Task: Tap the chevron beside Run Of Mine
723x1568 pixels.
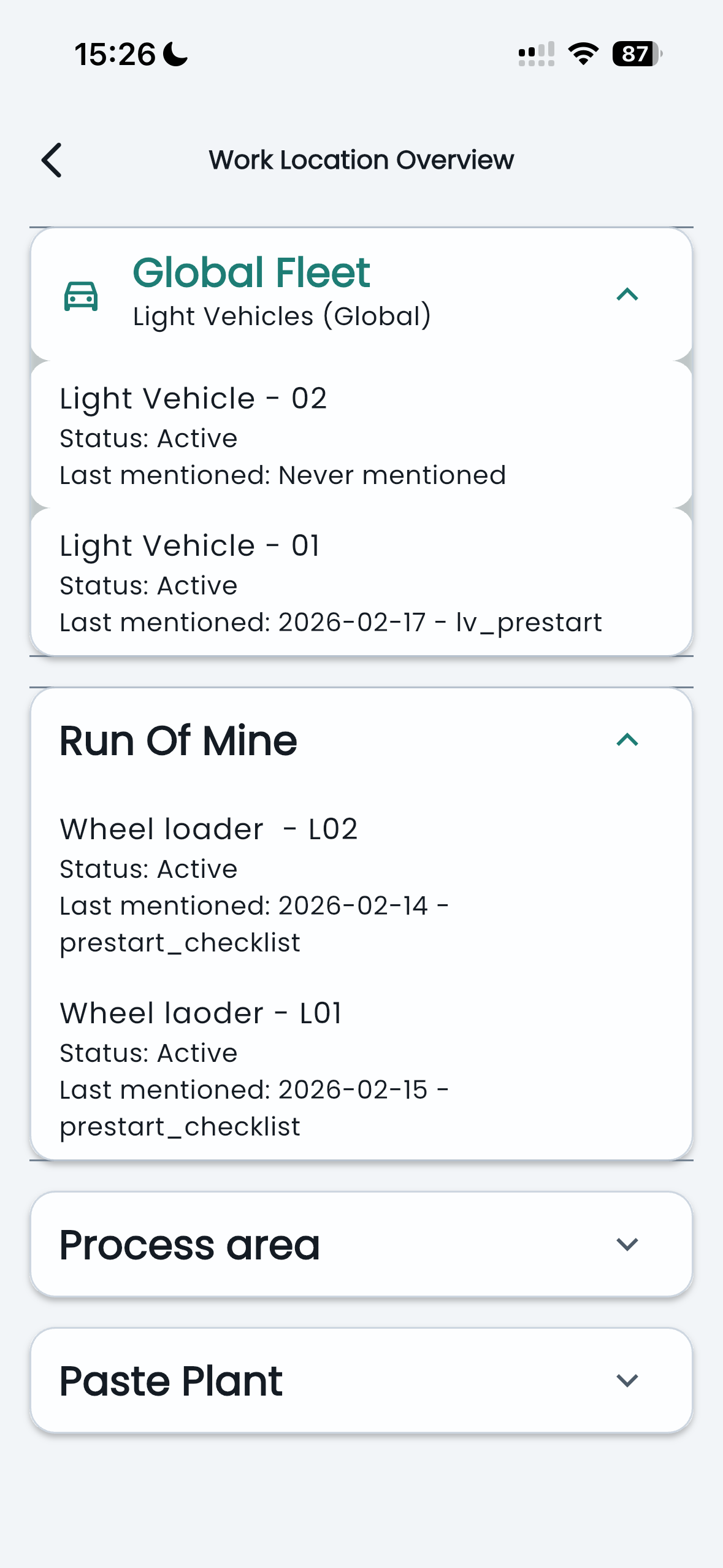Action: point(628,740)
